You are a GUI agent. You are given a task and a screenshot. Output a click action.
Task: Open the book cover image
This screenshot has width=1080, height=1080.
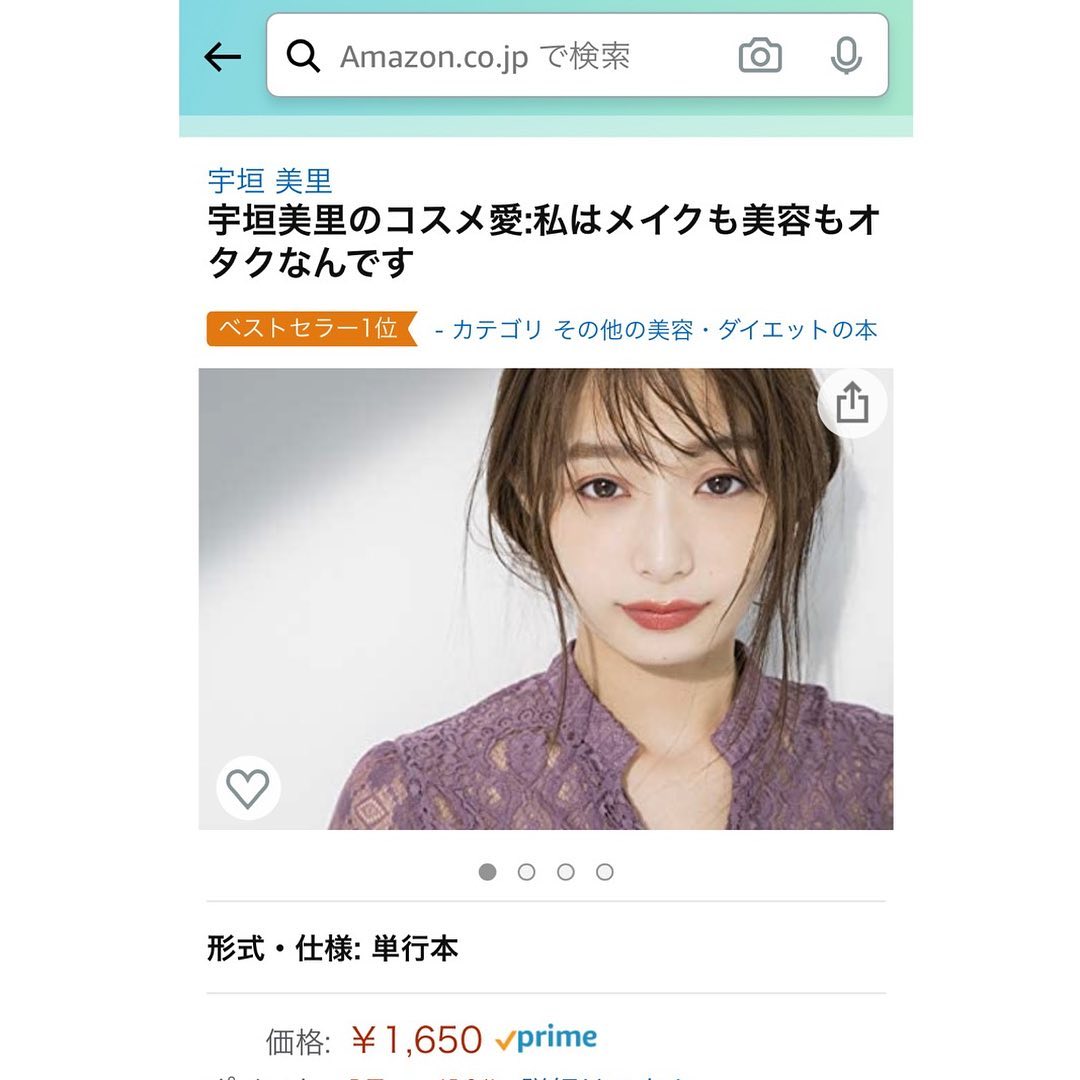(545, 600)
